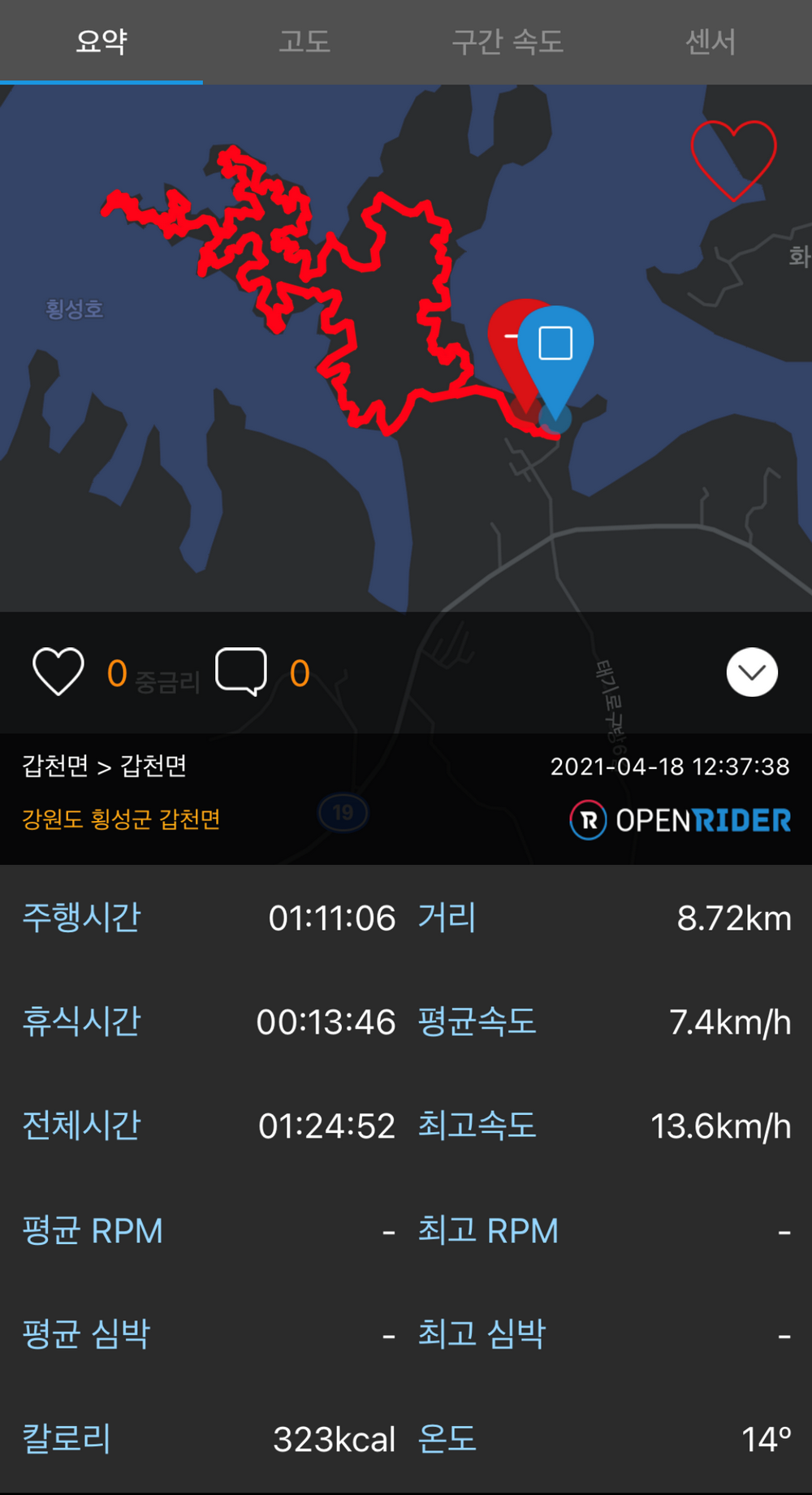Viewport: 812px width, 1495px height.
Task: Tap the red heart on the map
Action: 733,158
